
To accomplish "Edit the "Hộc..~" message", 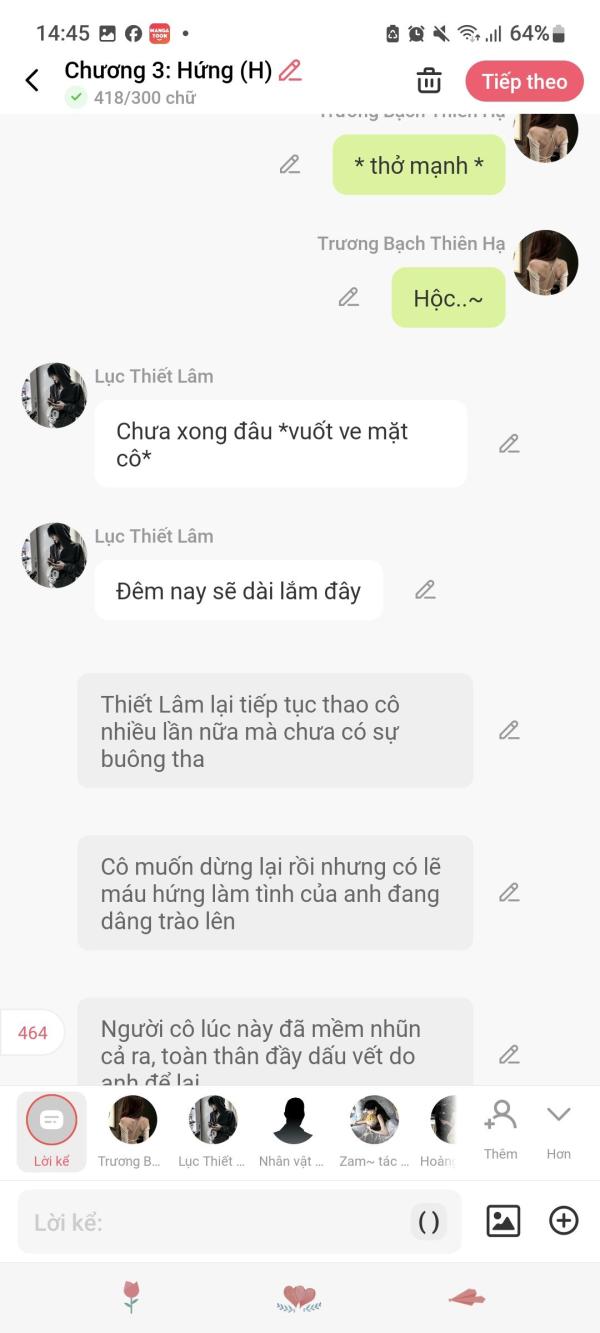I will [349, 297].
